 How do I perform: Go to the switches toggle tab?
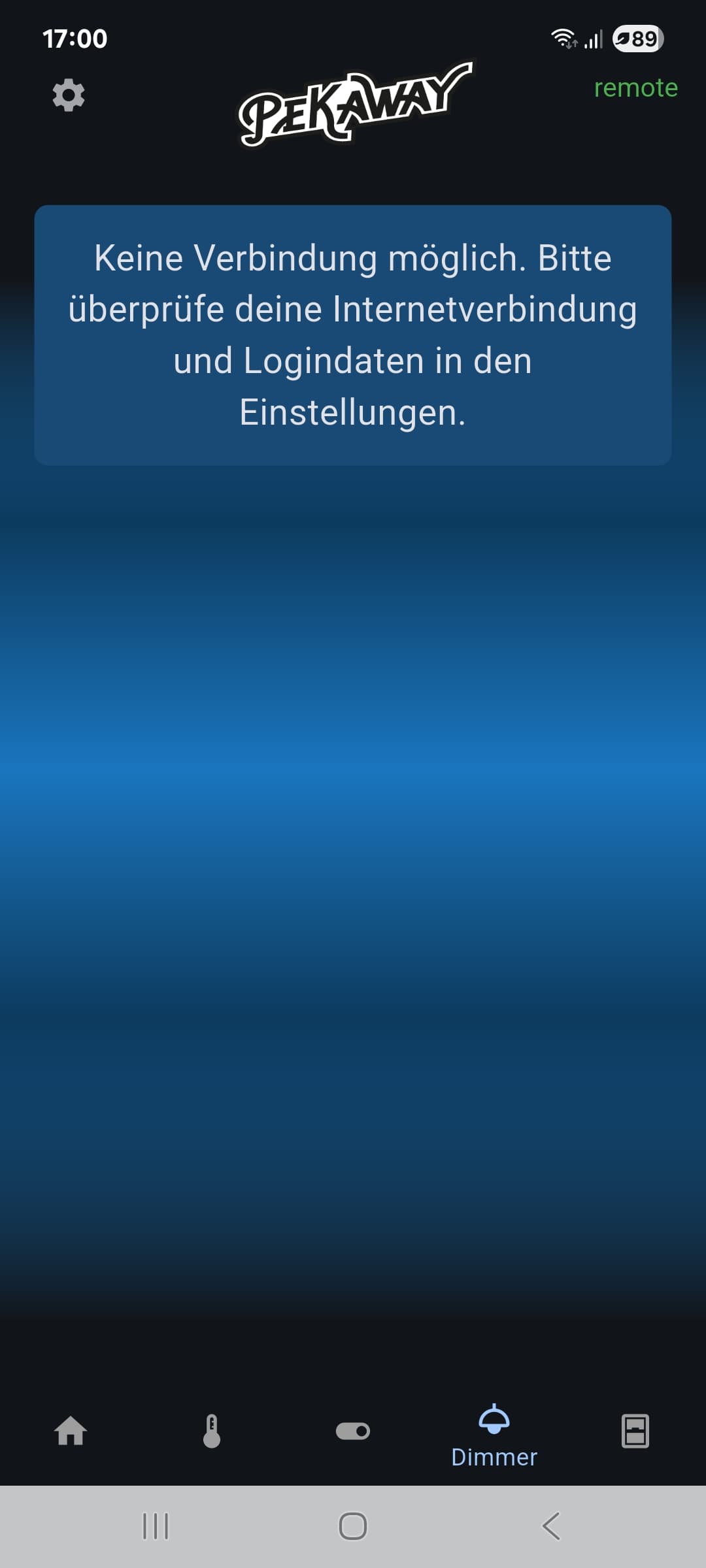[x=353, y=1431]
